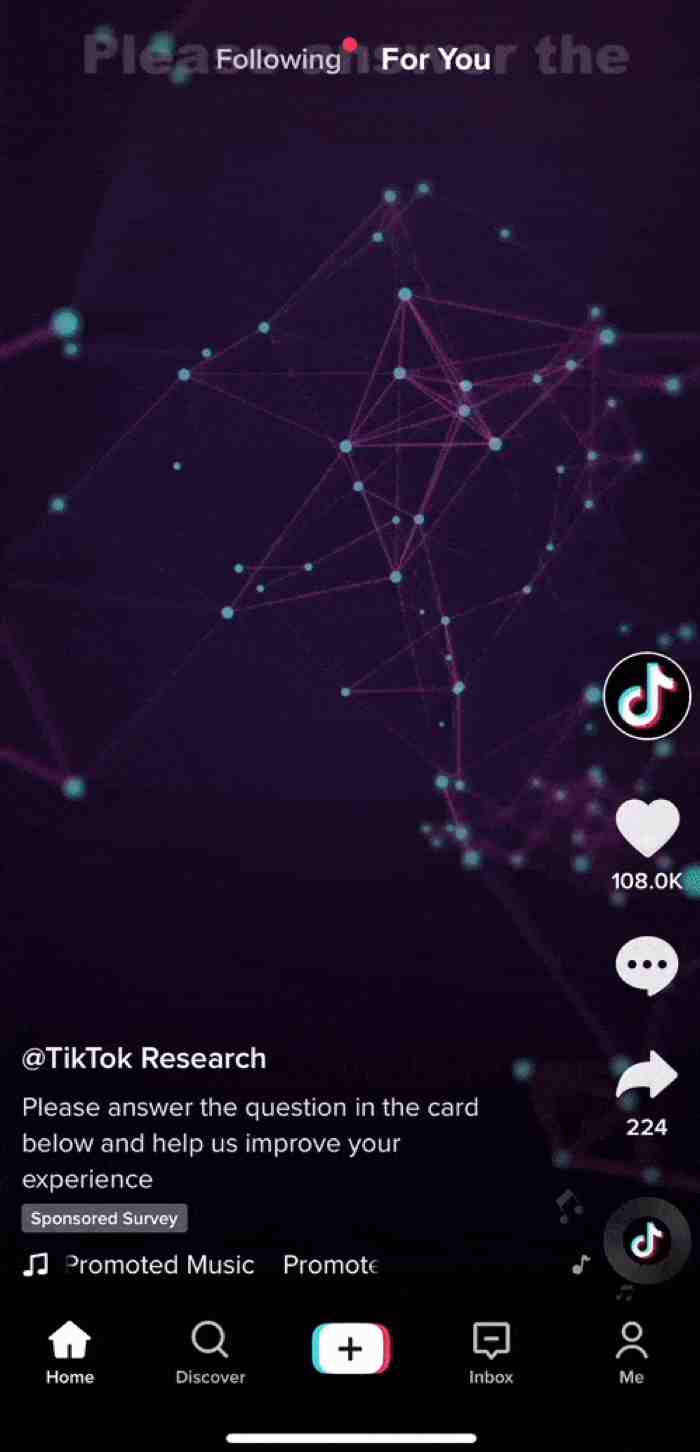Open the comments bubble
700x1452 pixels.
[647, 966]
